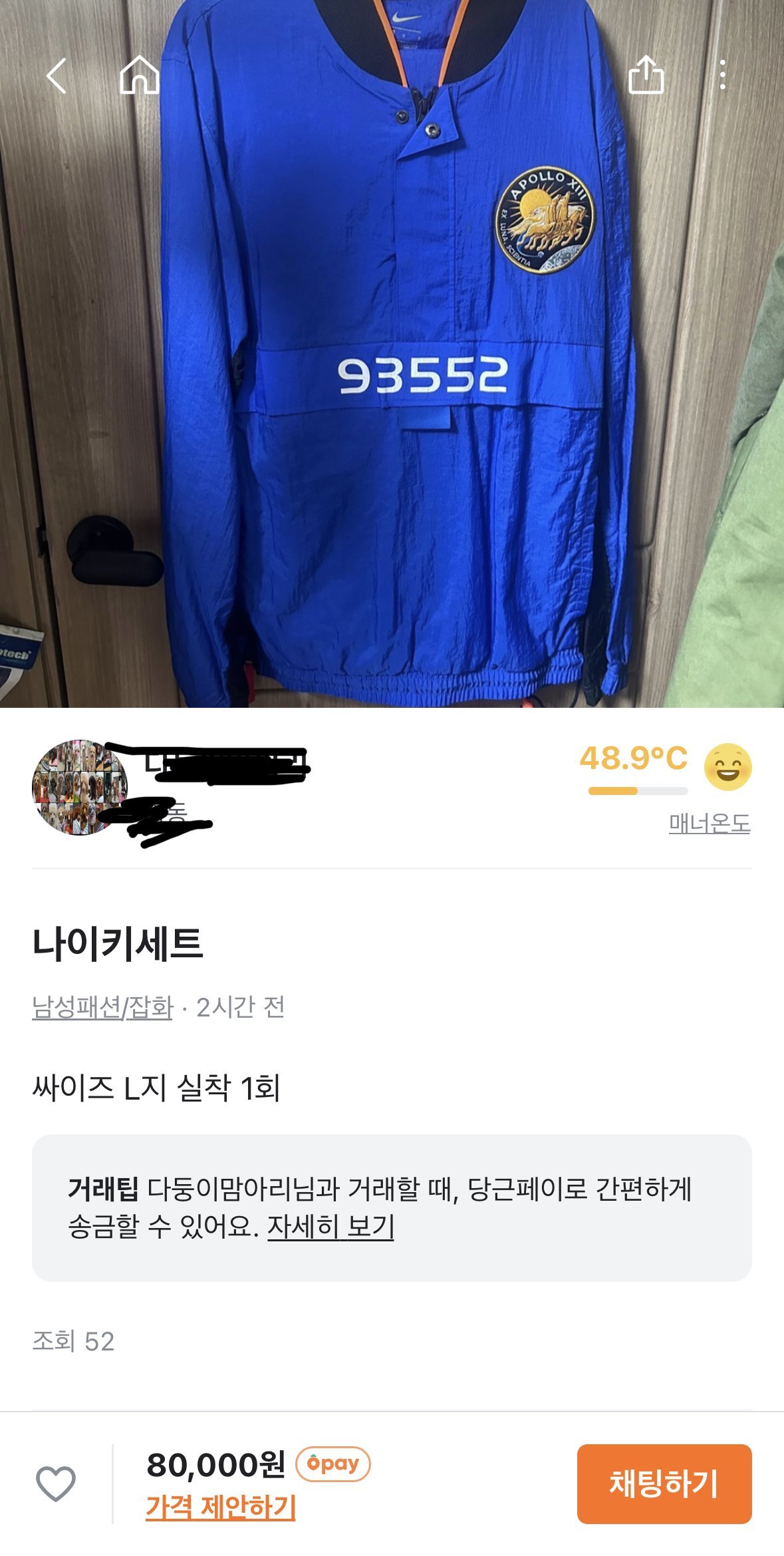Open the seller's profile picture
784x1556 pixels.
(80, 787)
